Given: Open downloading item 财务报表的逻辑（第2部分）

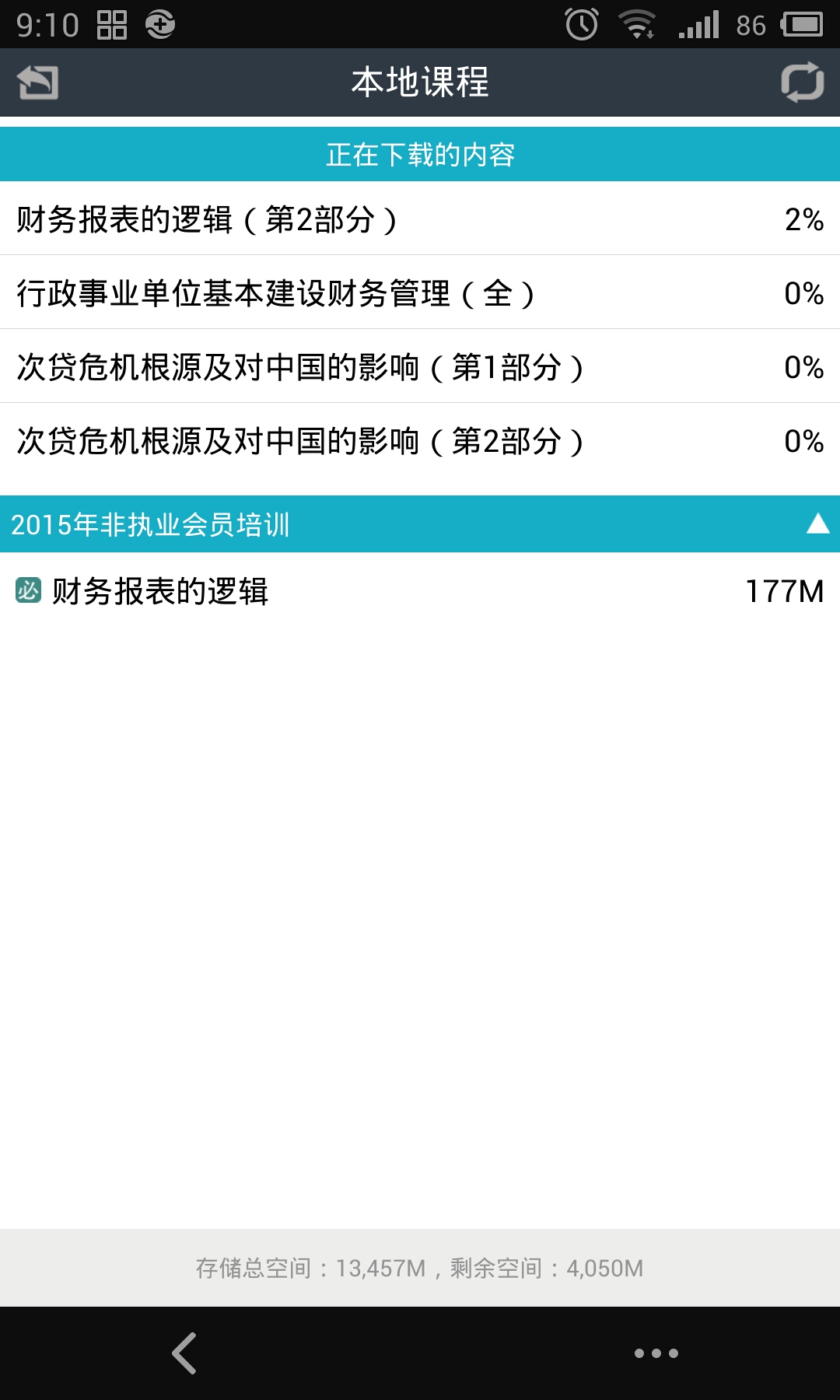Looking at the screenshot, I should (x=420, y=219).
